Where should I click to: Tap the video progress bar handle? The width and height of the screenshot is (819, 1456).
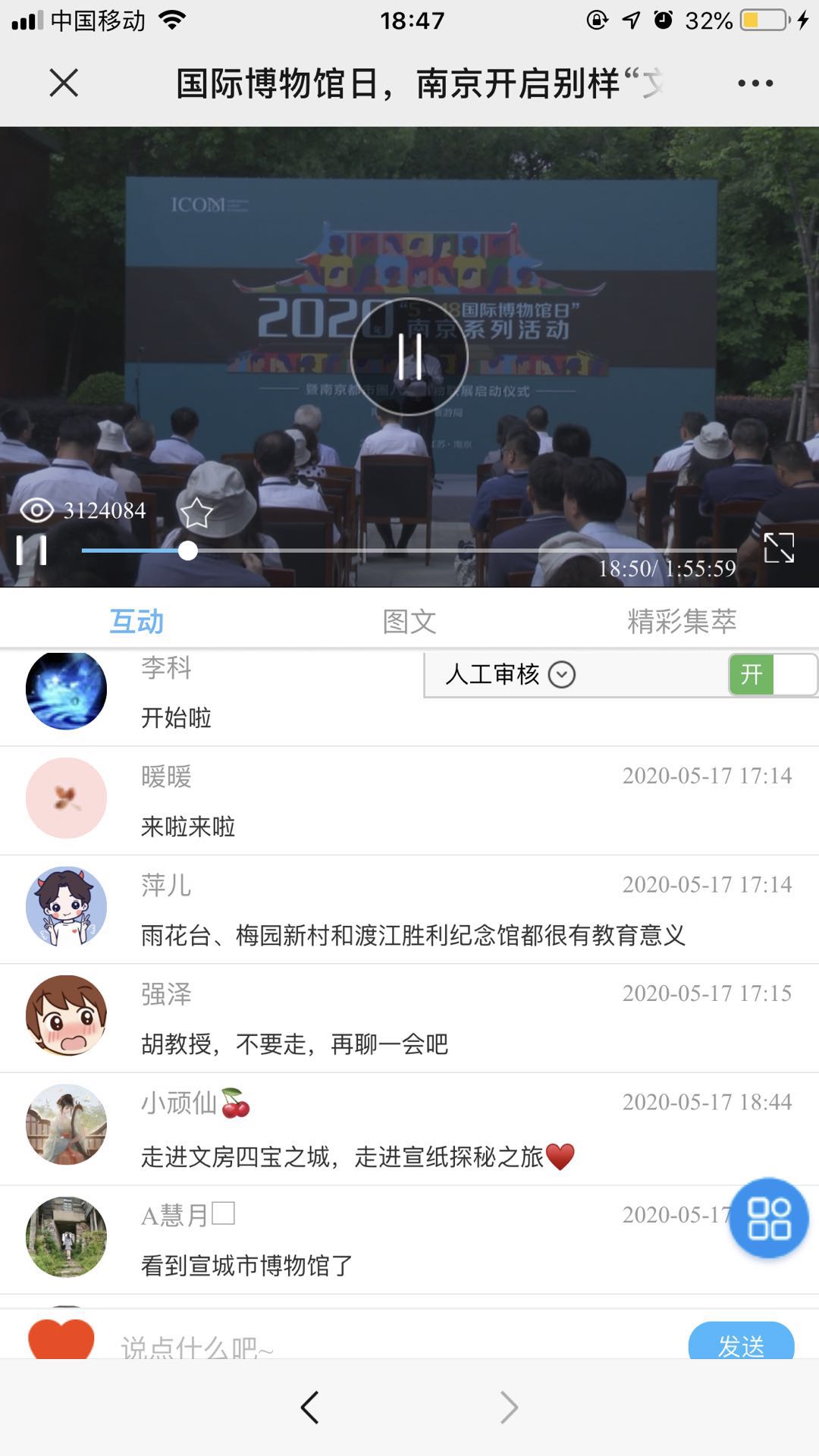188,551
